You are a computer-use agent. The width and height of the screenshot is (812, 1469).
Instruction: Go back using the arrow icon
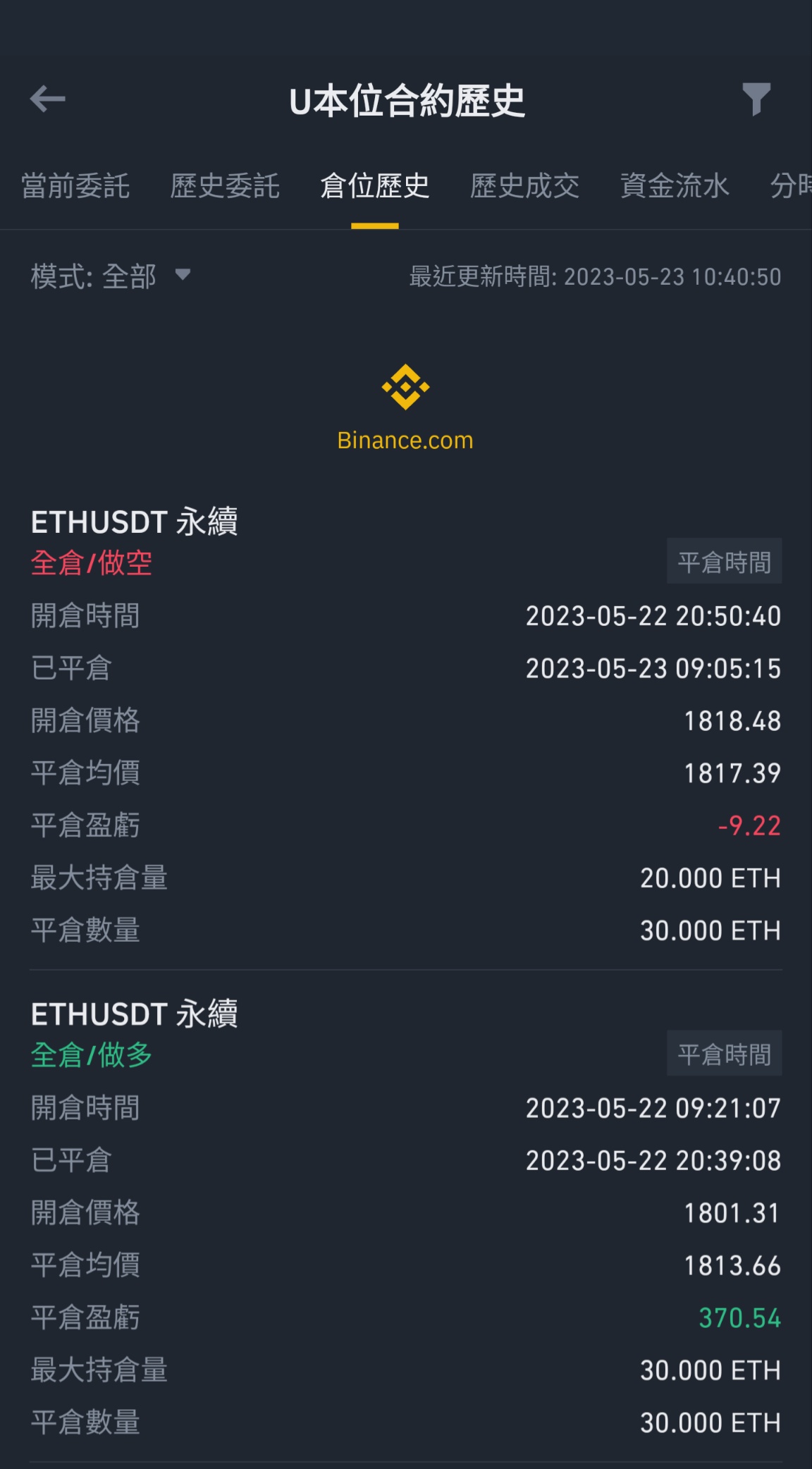tap(48, 99)
